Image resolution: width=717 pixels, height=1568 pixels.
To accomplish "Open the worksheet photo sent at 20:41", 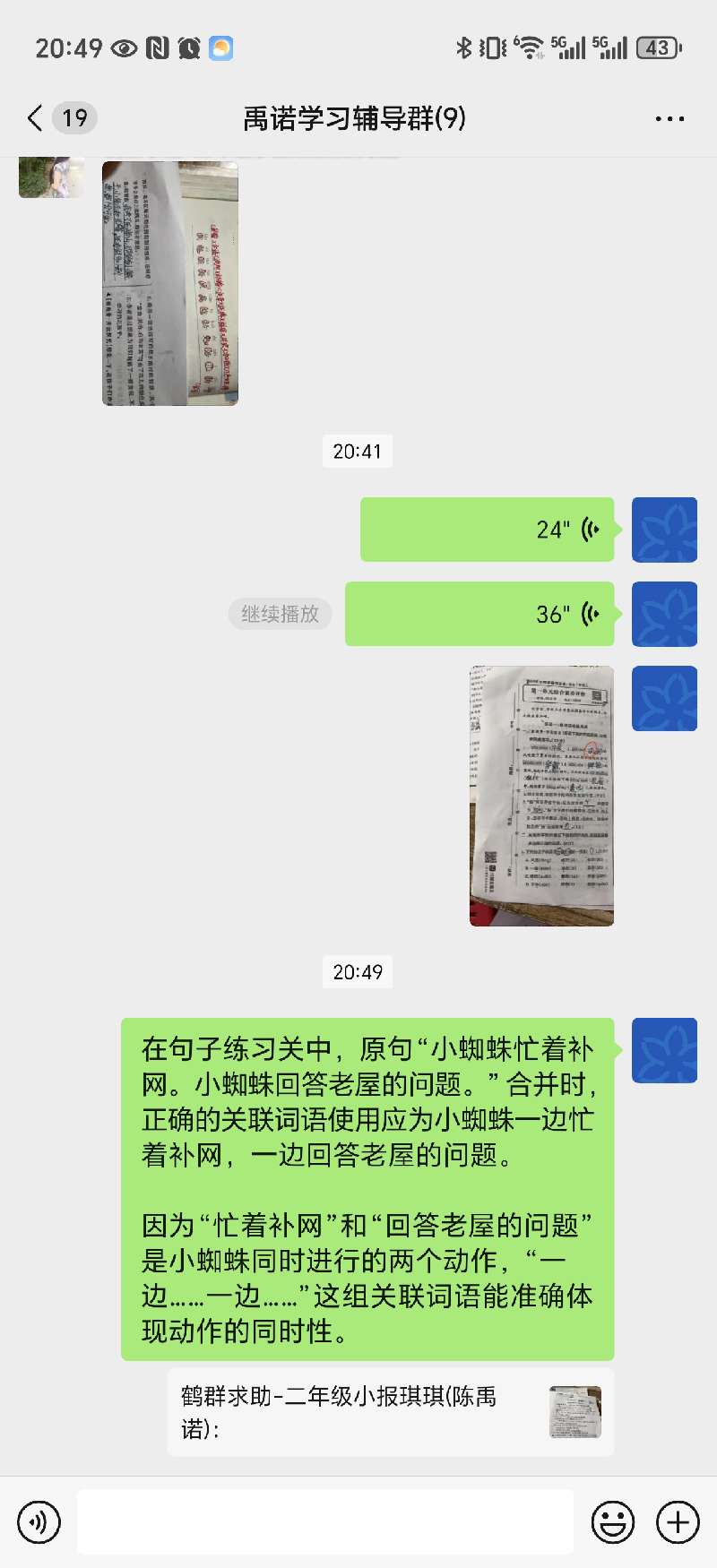I will 541,796.
